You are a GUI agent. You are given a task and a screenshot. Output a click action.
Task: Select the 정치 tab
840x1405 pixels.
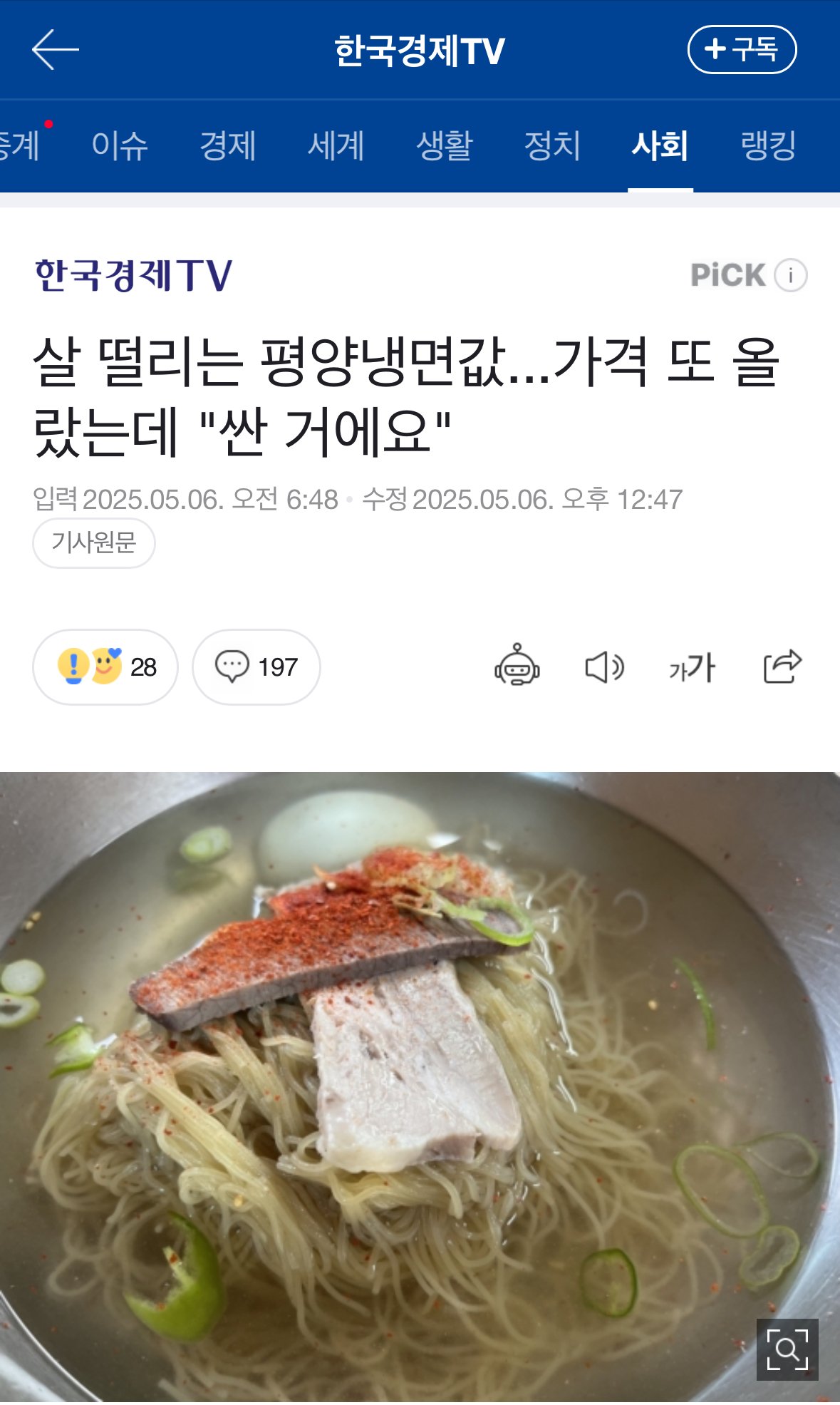[552, 146]
